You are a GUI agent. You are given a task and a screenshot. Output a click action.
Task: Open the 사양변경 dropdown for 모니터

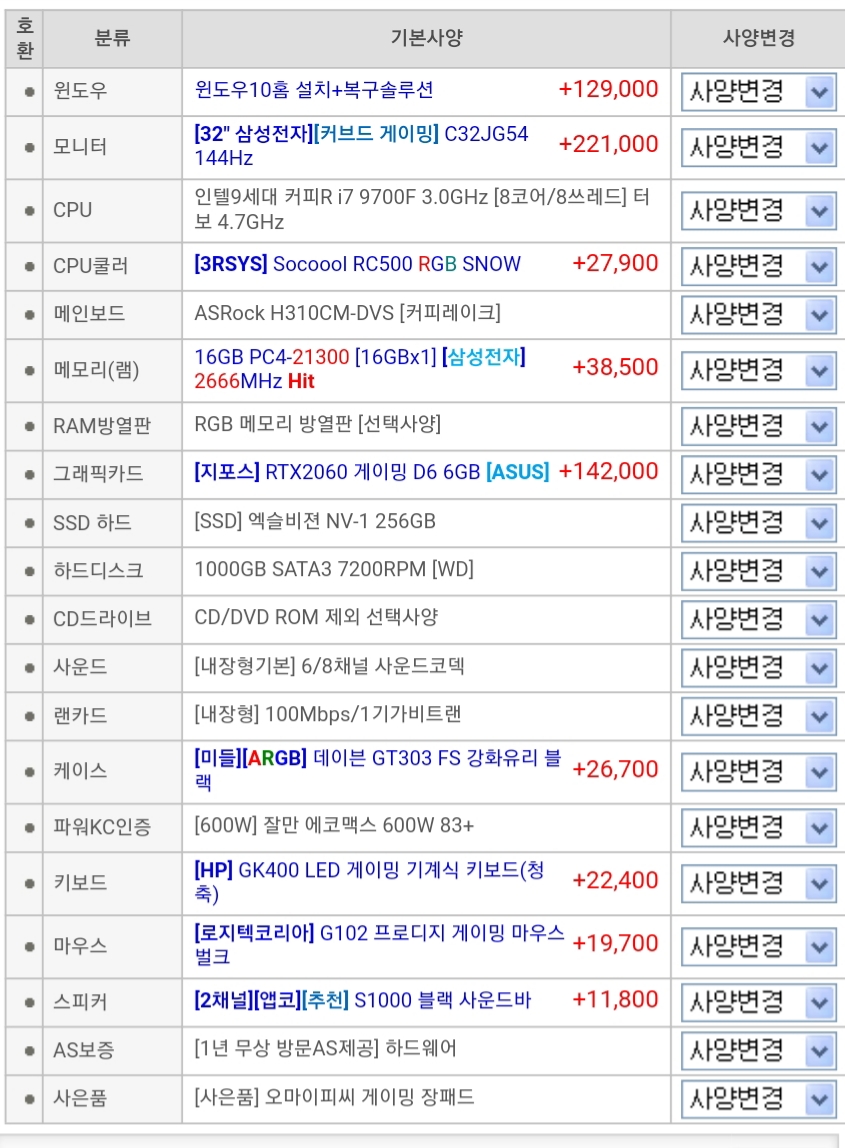(758, 148)
